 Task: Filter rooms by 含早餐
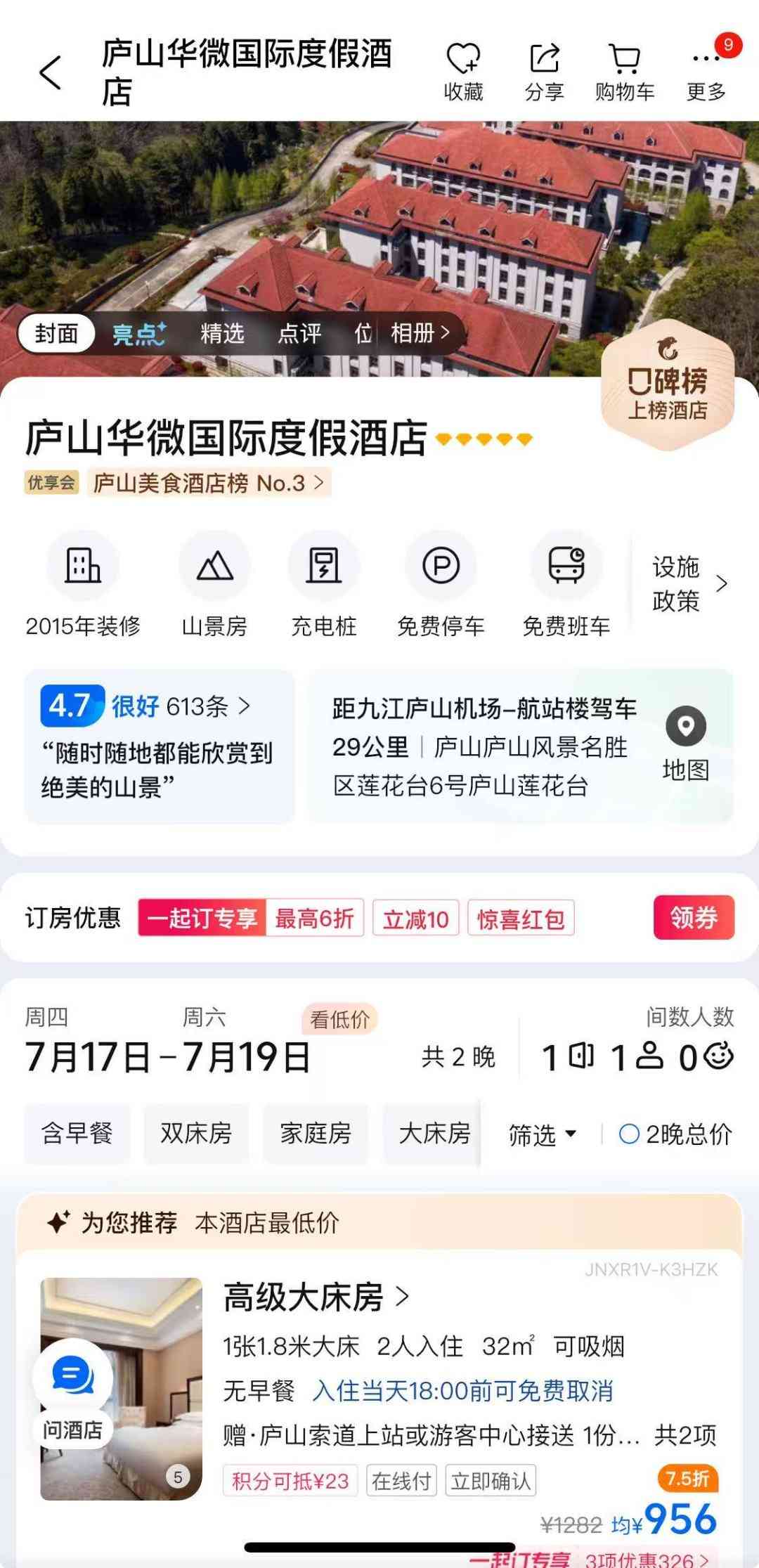click(77, 1133)
